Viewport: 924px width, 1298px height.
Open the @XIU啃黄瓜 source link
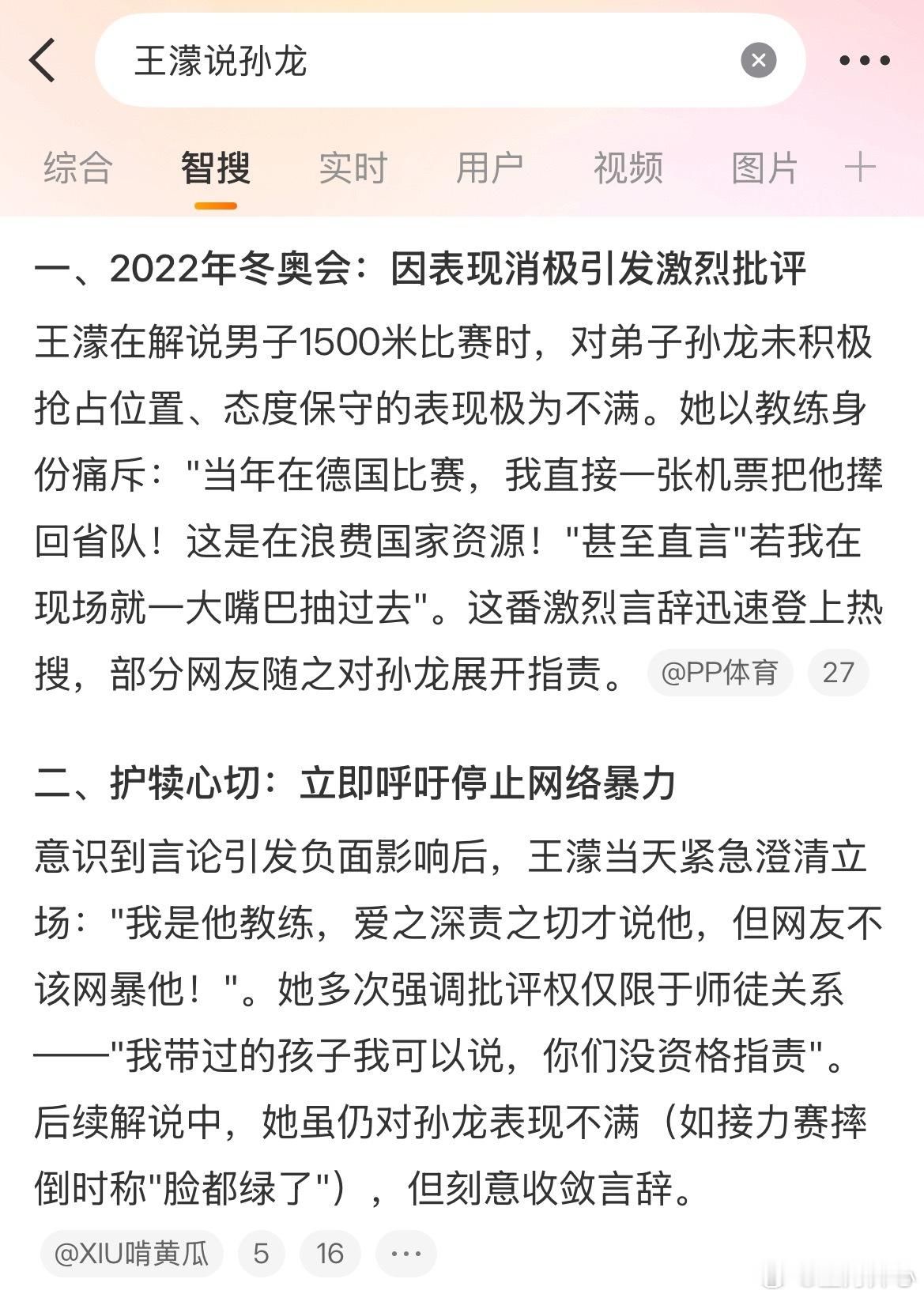(x=129, y=1254)
